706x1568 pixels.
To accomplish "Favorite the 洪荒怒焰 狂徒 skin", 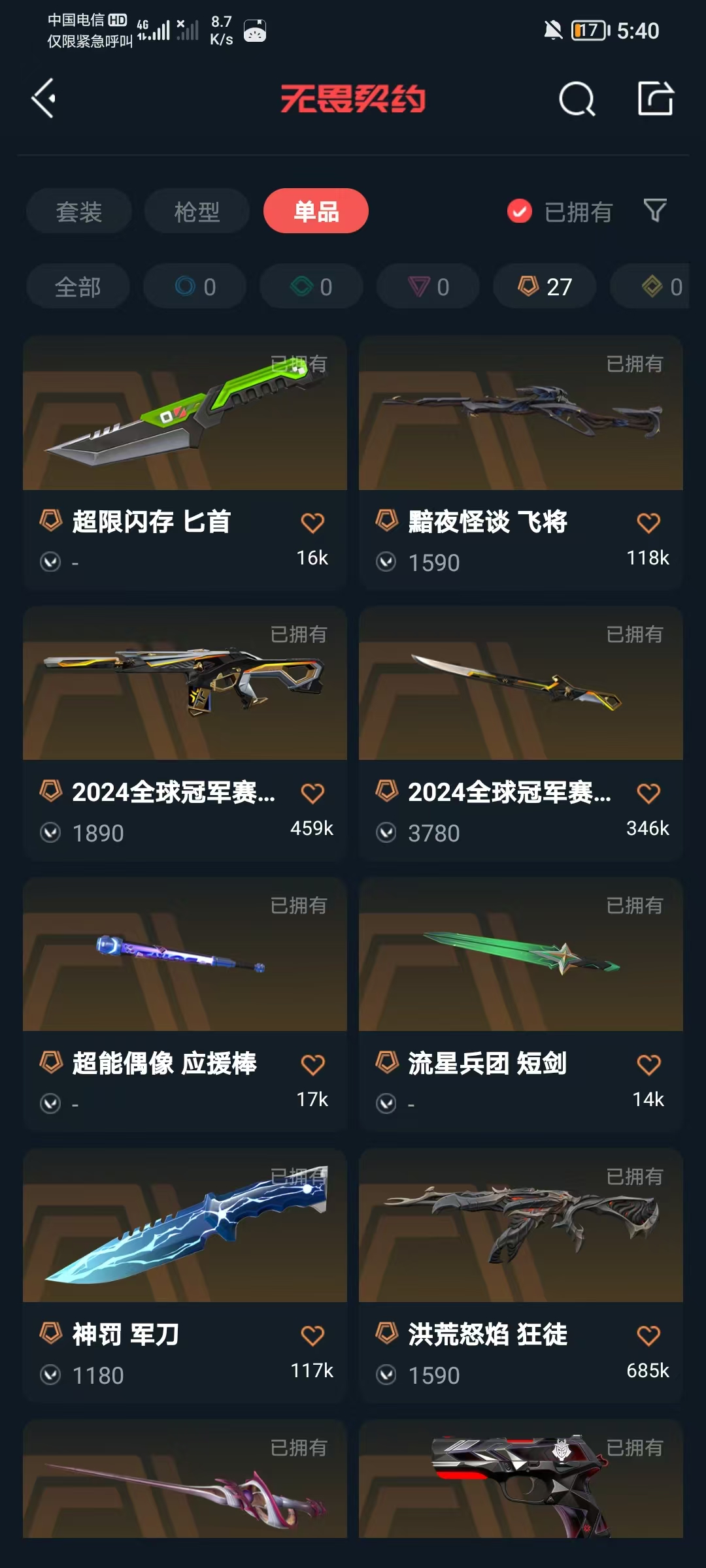I will point(648,1335).
